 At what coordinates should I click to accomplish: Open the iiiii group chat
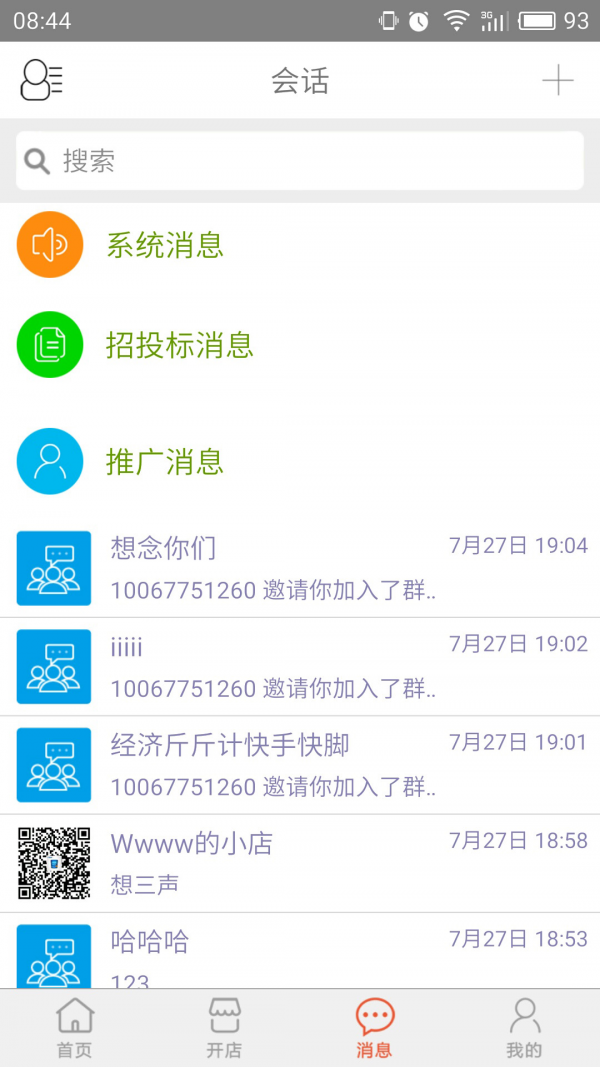[x=300, y=667]
